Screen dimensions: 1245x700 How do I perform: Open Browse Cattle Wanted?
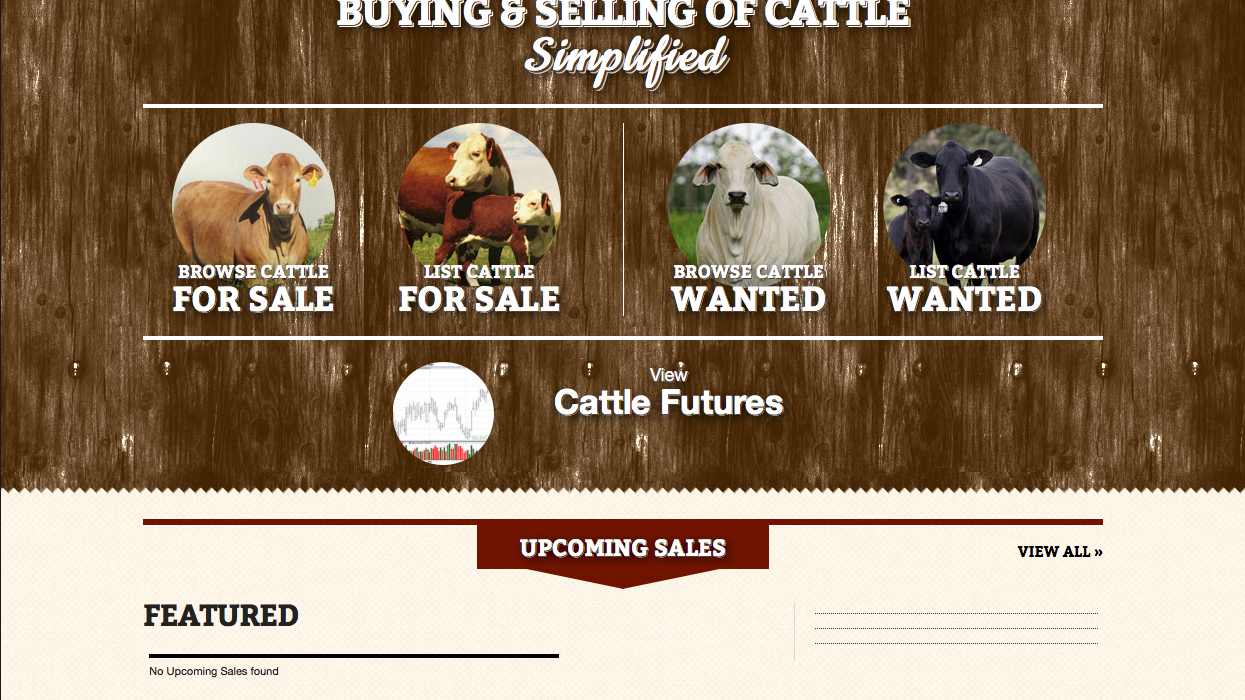pos(748,220)
